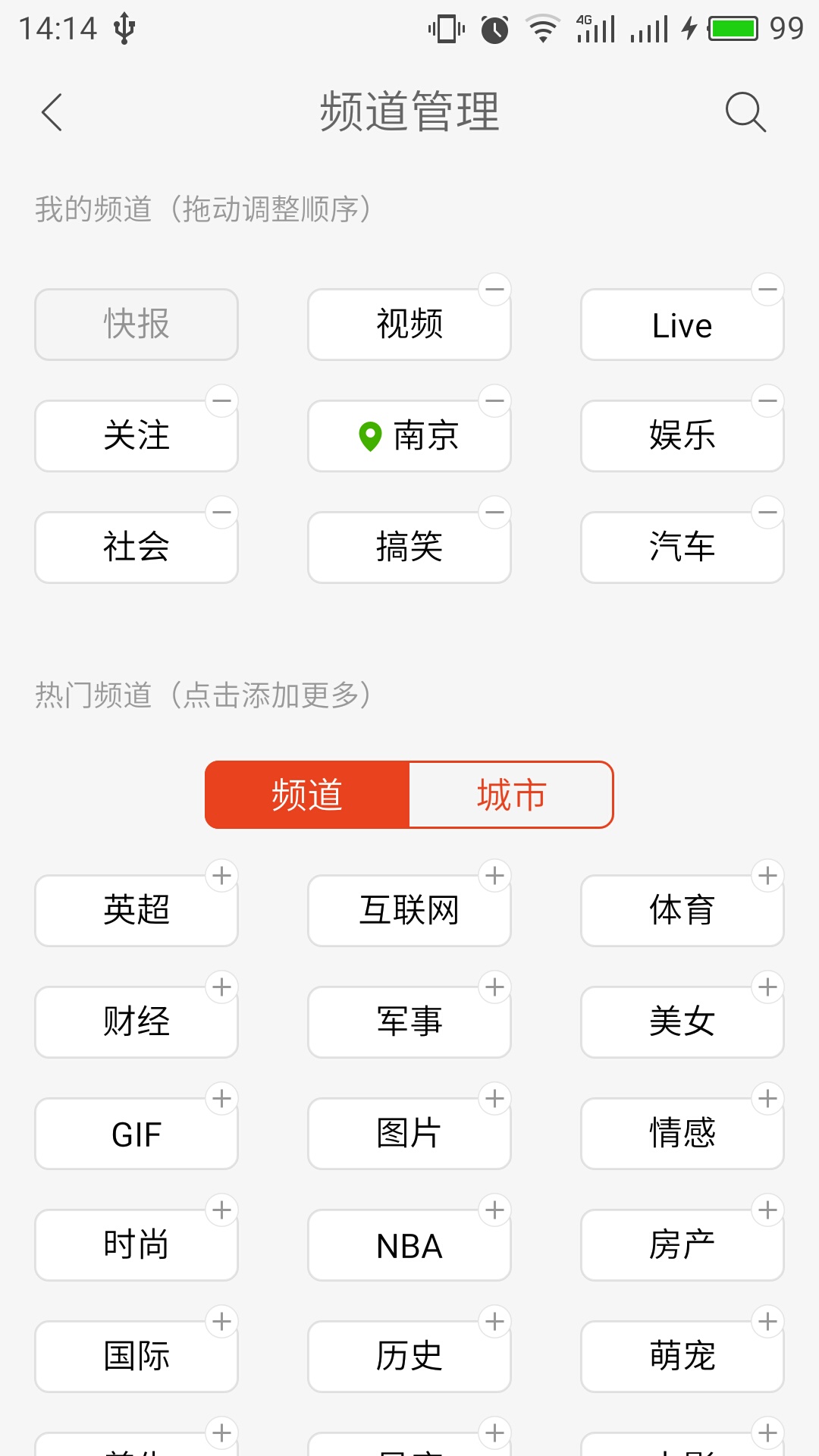Viewport: 819px width, 1456px height.
Task: Remove the Live channel with minus icon
Action: [x=767, y=290]
